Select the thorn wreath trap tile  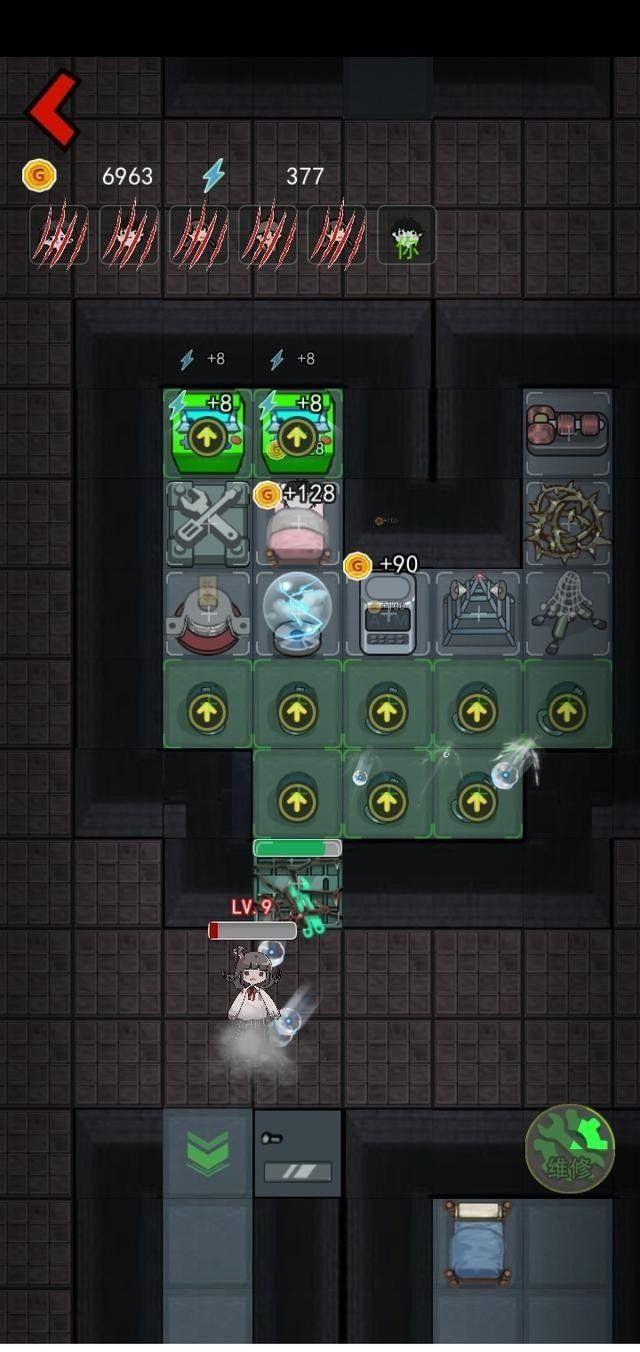tap(567, 523)
